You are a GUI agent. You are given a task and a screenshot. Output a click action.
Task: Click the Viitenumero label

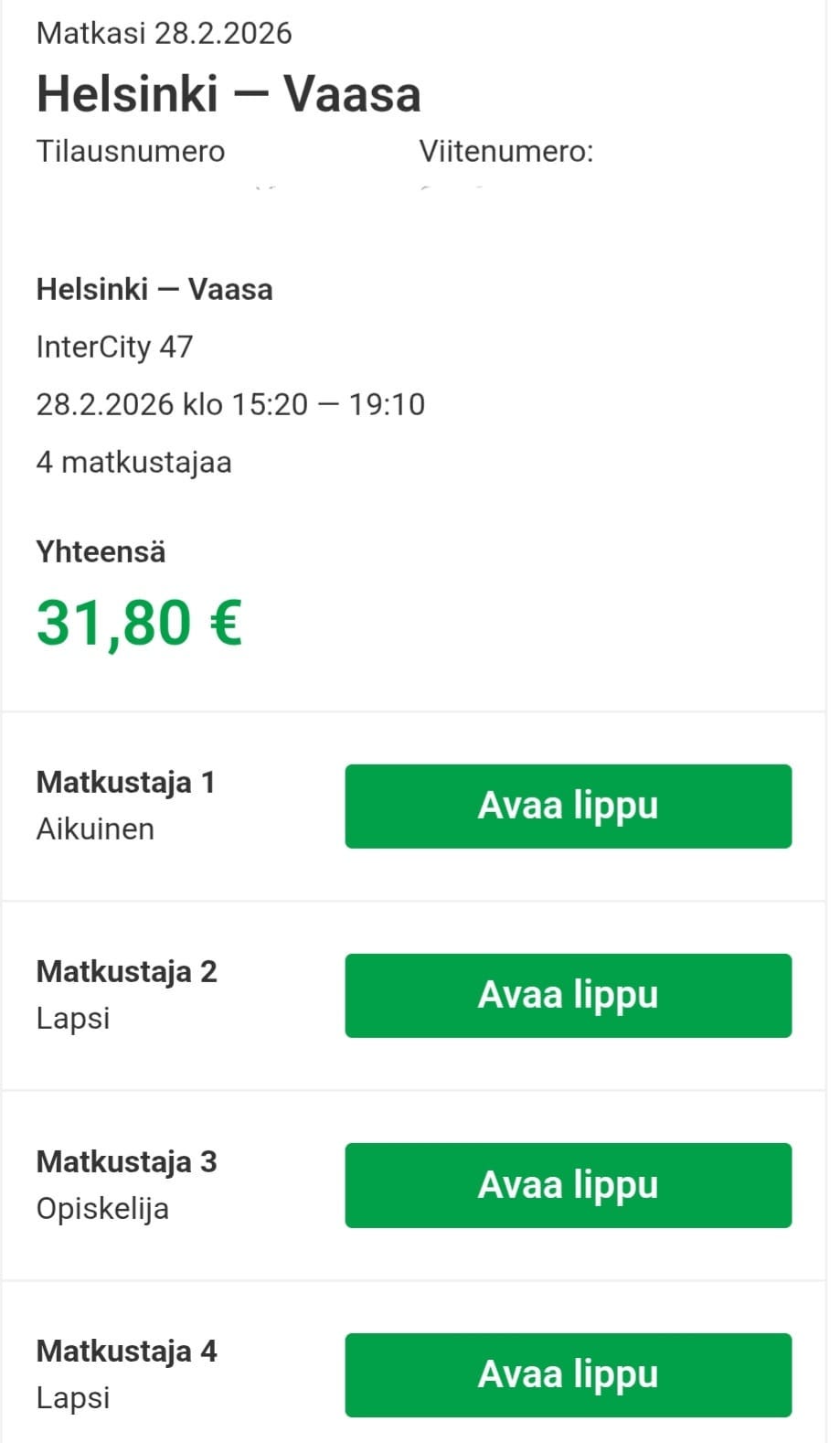[505, 151]
